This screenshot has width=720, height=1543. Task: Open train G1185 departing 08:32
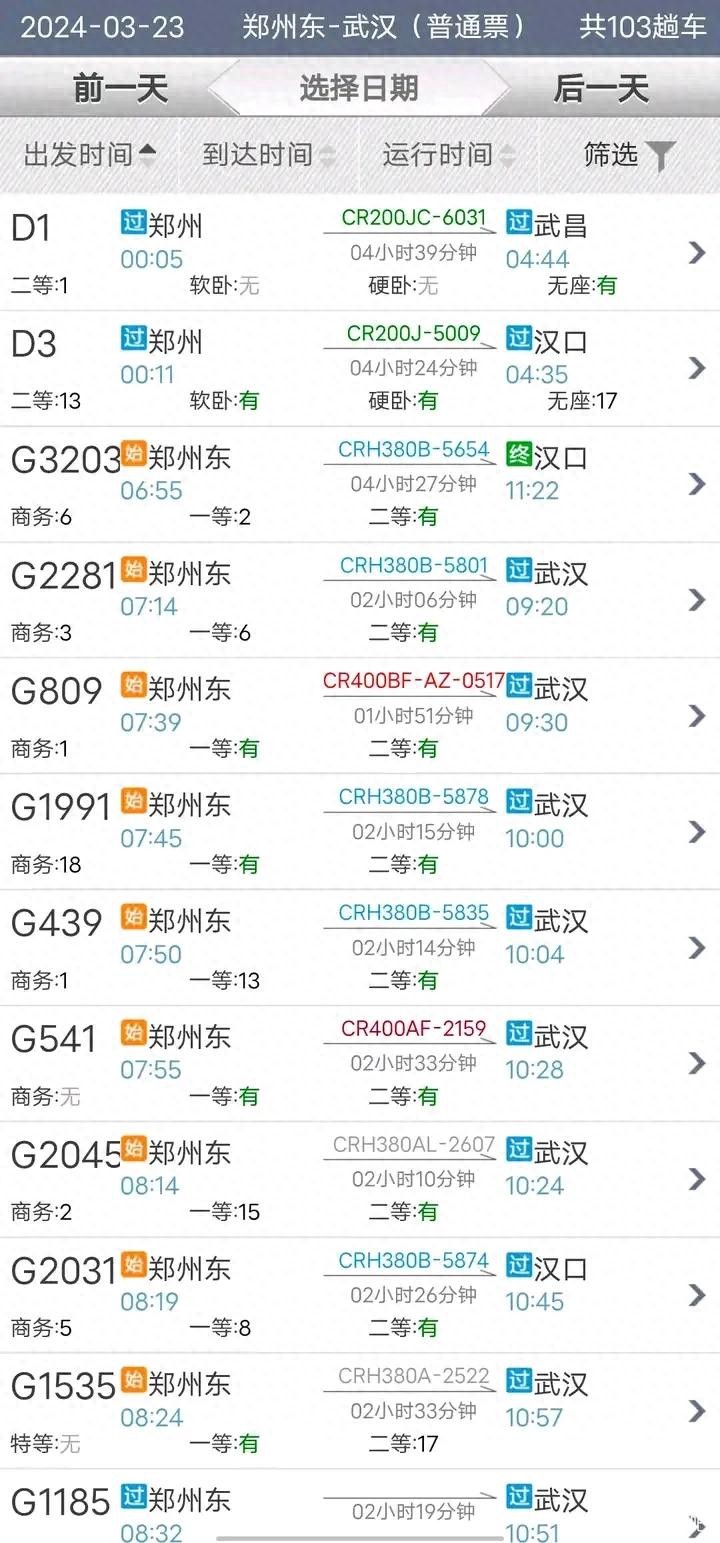[360, 1508]
